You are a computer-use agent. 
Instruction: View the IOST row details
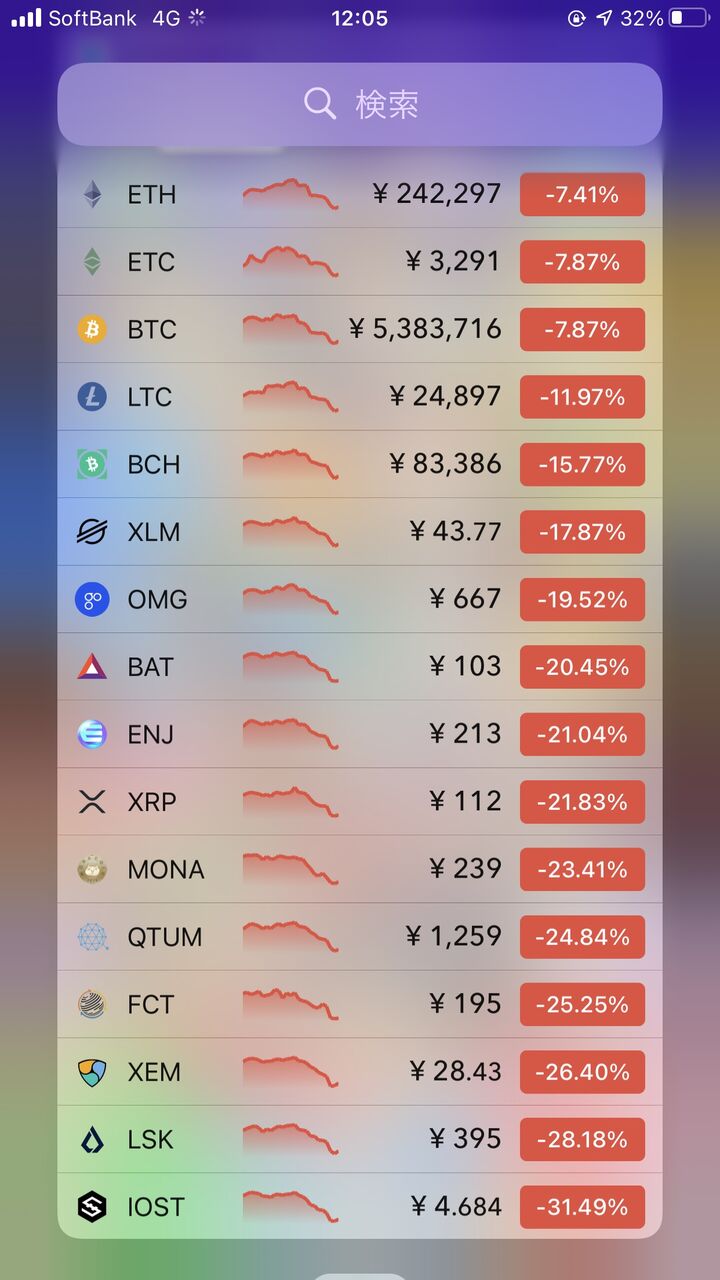tap(360, 1207)
